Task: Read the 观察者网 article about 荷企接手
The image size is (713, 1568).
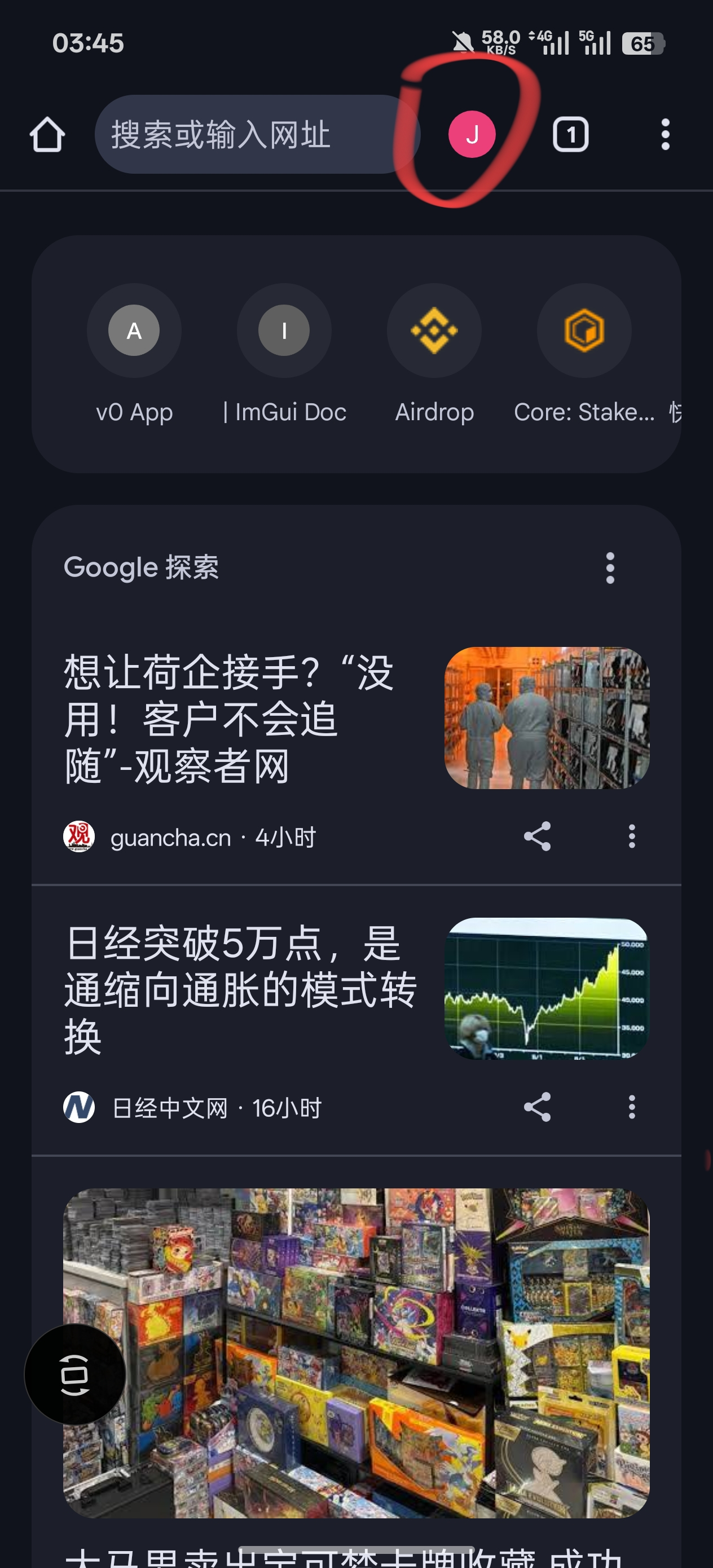Action: 231,718
